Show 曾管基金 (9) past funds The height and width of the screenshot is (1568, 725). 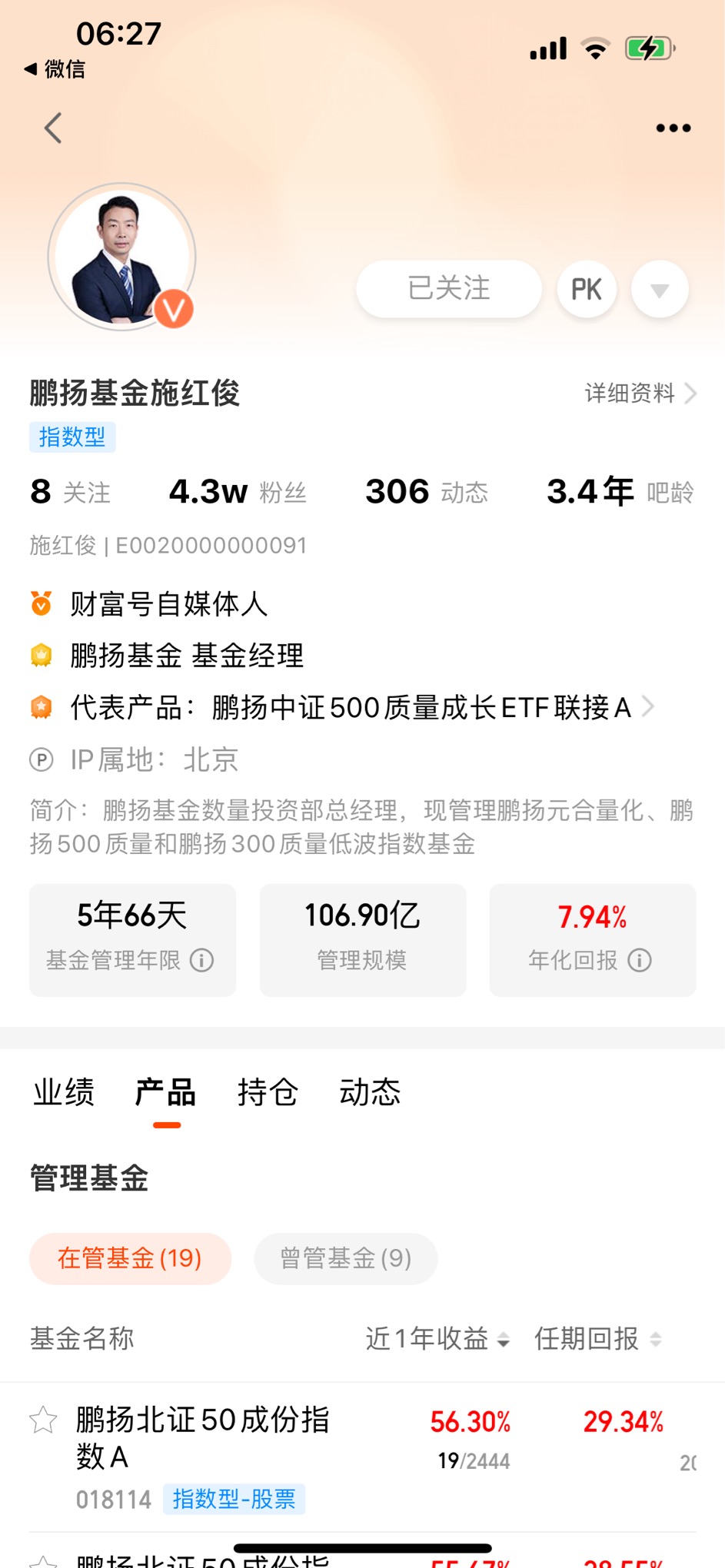(x=345, y=1258)
